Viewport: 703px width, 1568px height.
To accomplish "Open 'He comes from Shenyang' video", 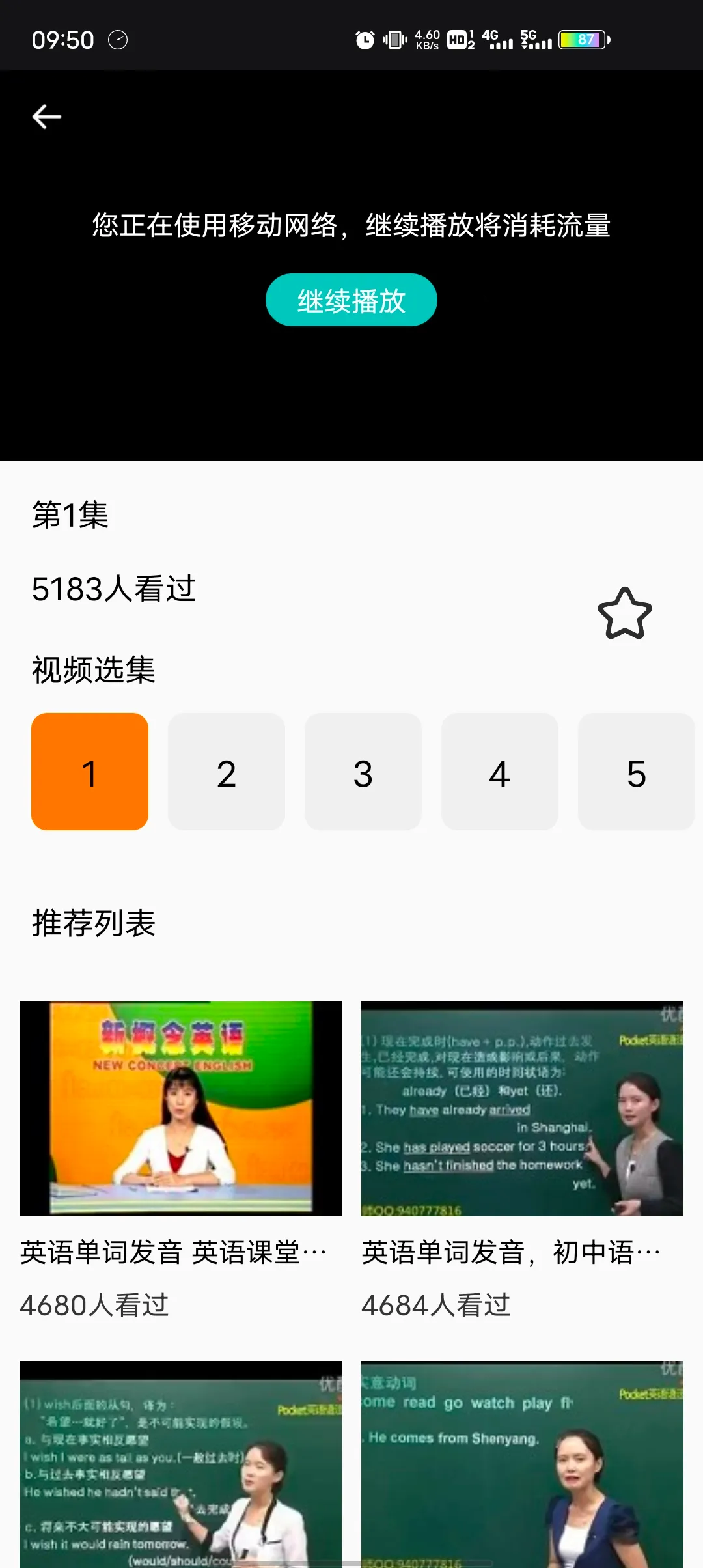I will tap(522, 1464).
